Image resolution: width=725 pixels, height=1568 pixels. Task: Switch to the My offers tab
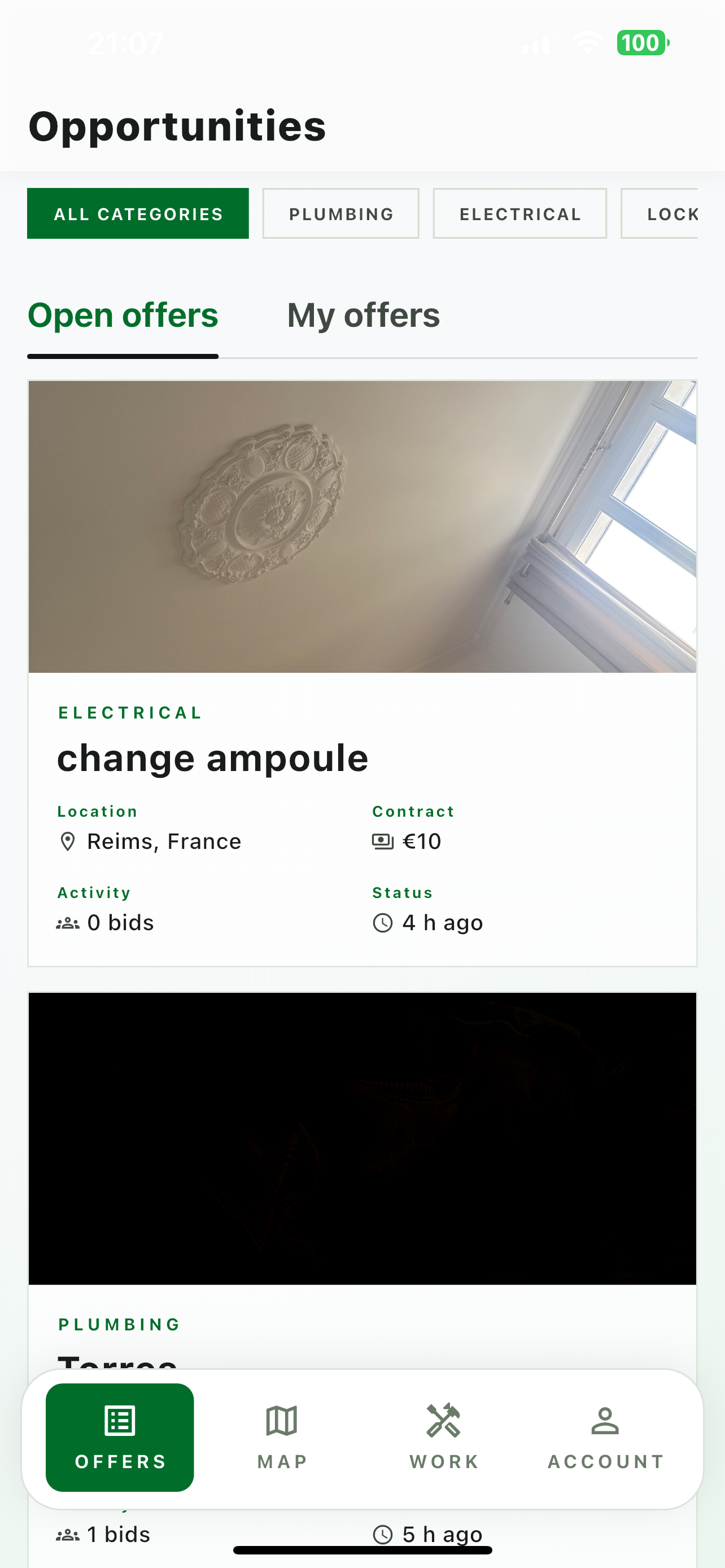pyautogui.click(x=364, y=316)
